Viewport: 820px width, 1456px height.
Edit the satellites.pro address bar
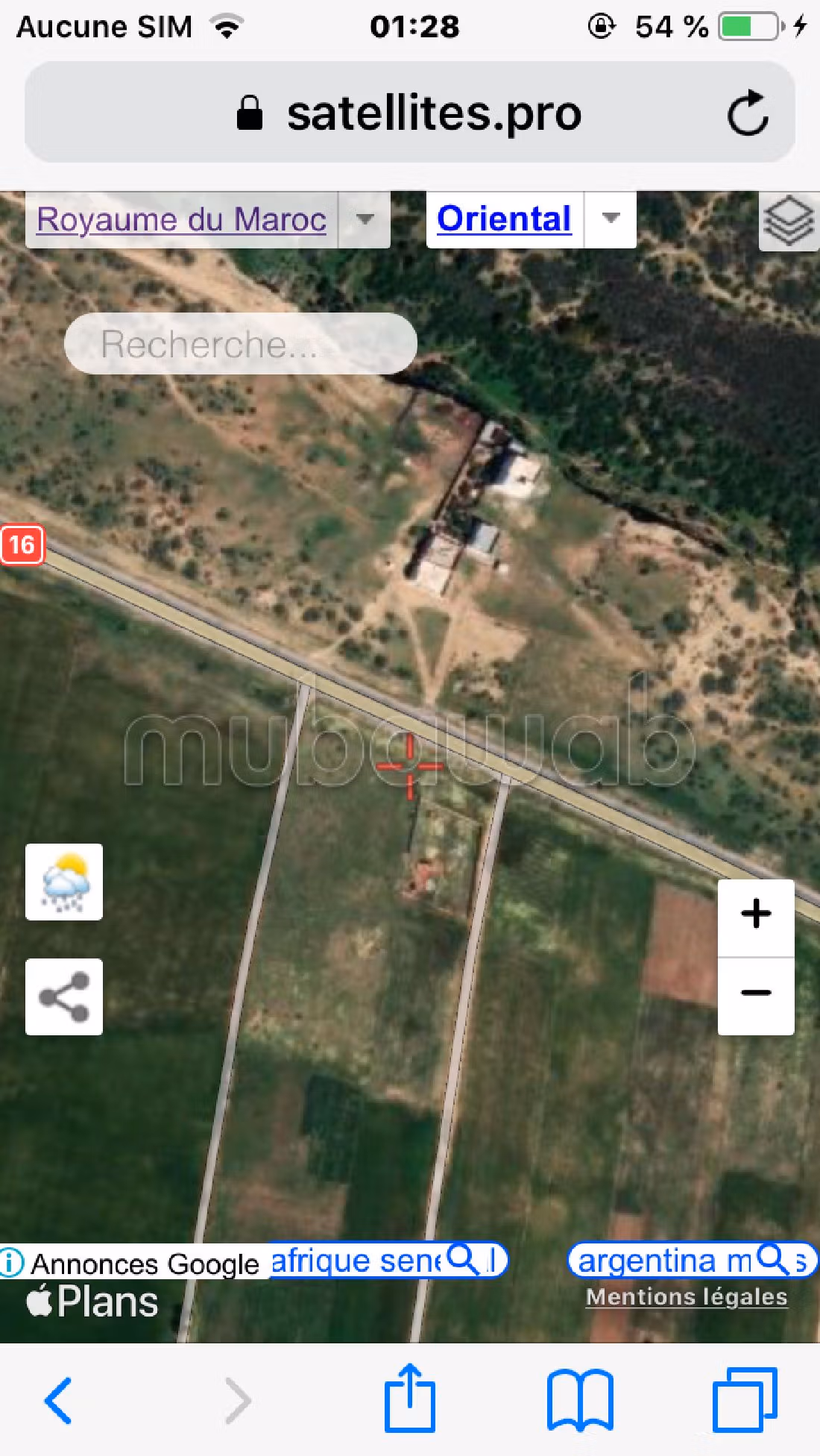coord(434,113)
